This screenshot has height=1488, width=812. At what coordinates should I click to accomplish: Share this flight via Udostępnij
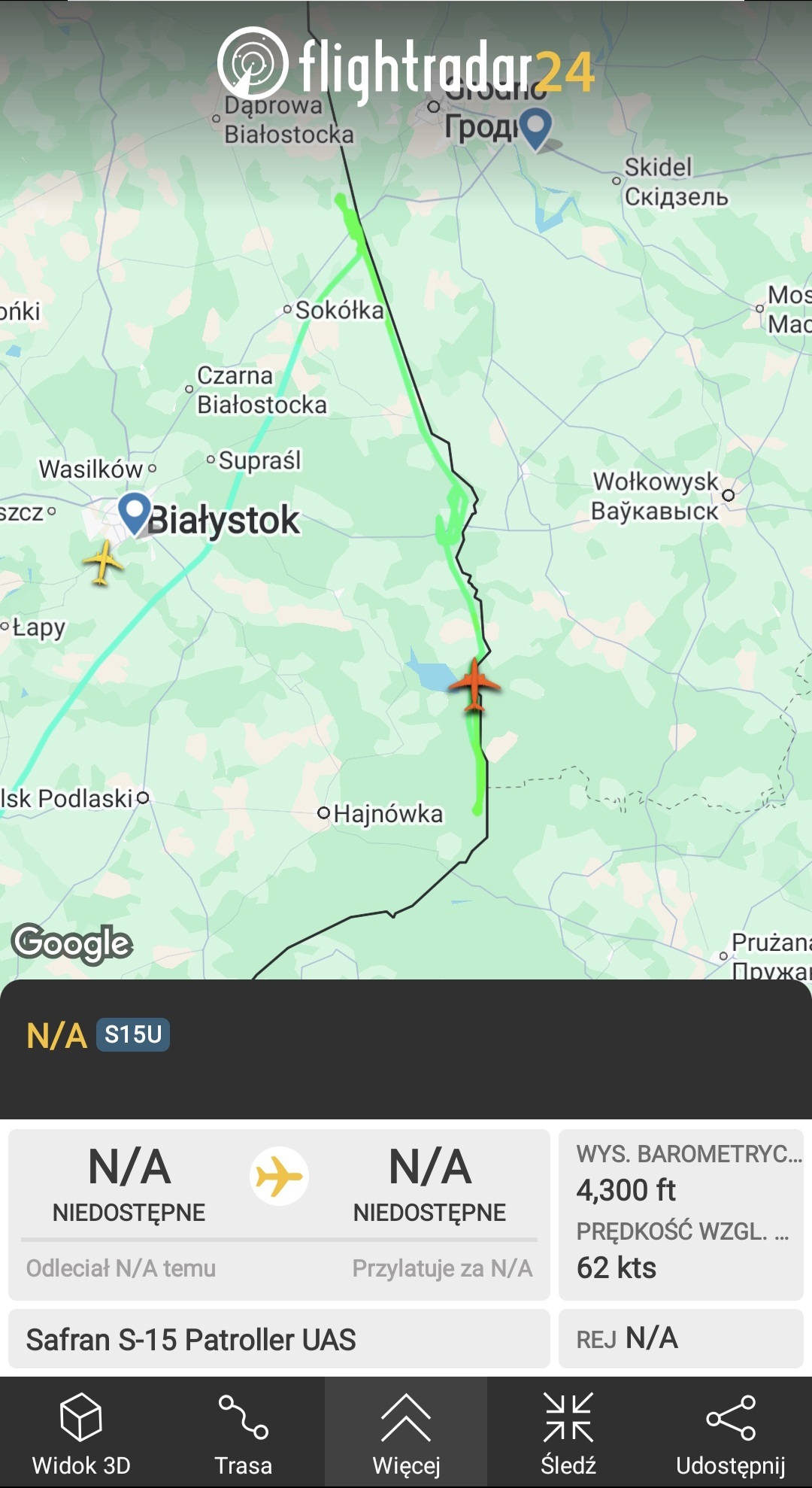[x=730, y=1433]
